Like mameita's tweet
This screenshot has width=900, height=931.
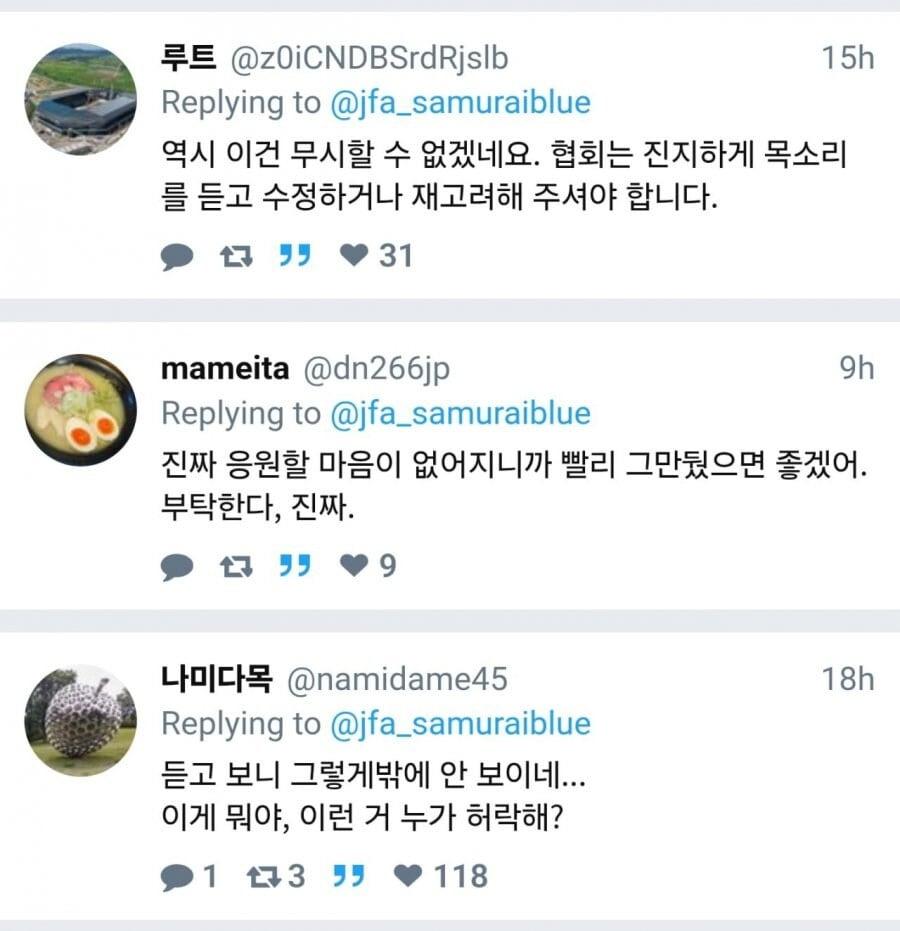tap(354, 567)
